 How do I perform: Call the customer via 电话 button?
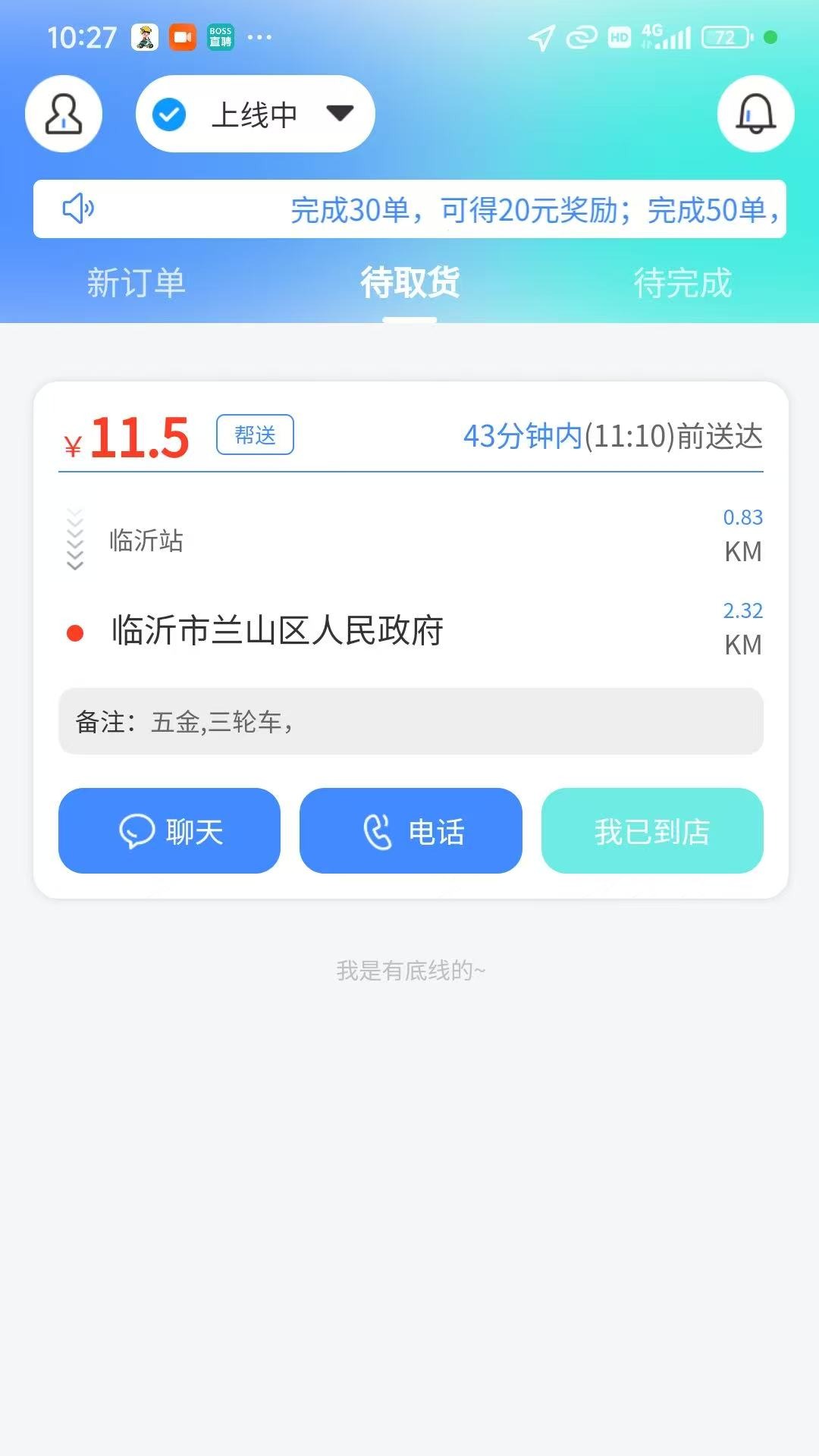[x=410, y=831]
